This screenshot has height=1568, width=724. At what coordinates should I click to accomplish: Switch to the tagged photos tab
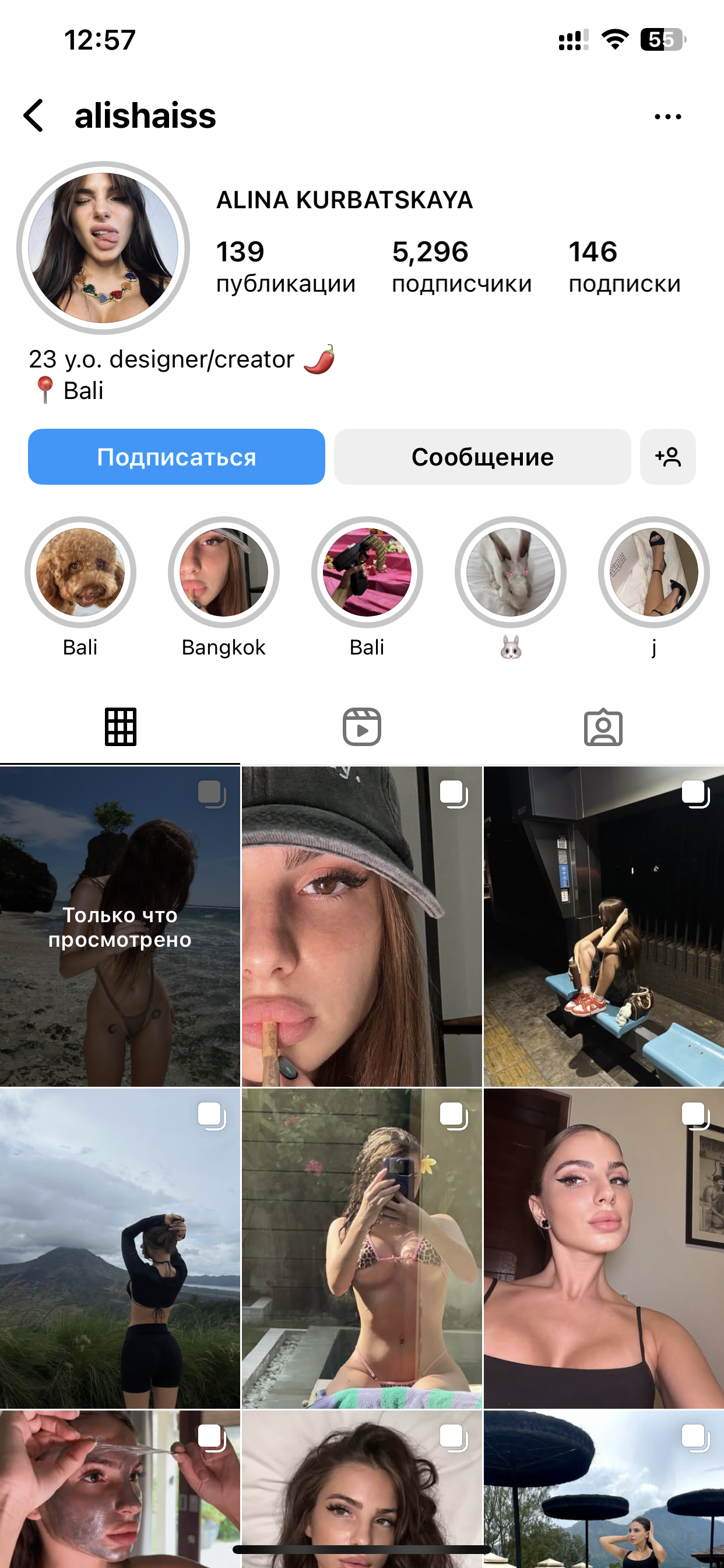click(603, 727)
